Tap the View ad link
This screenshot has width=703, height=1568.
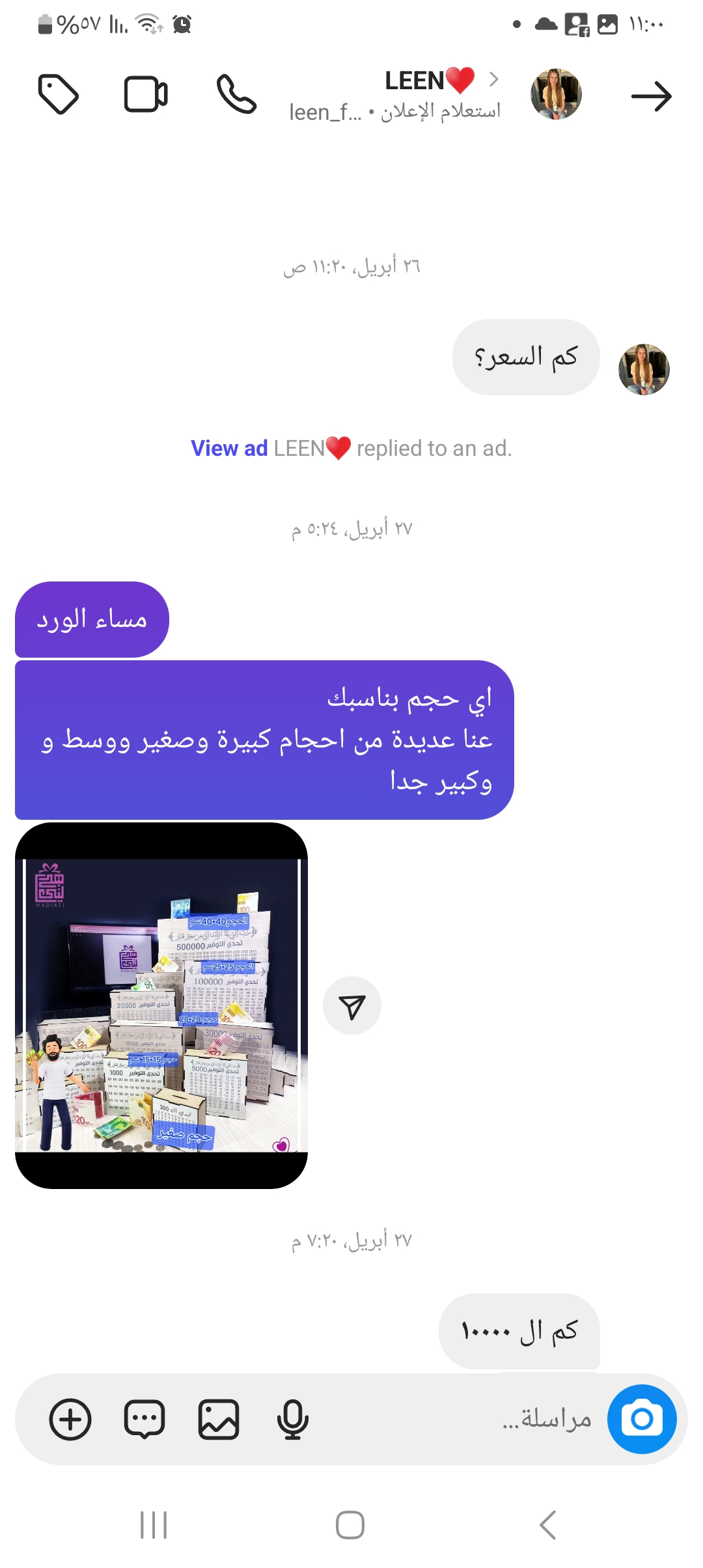229,449
